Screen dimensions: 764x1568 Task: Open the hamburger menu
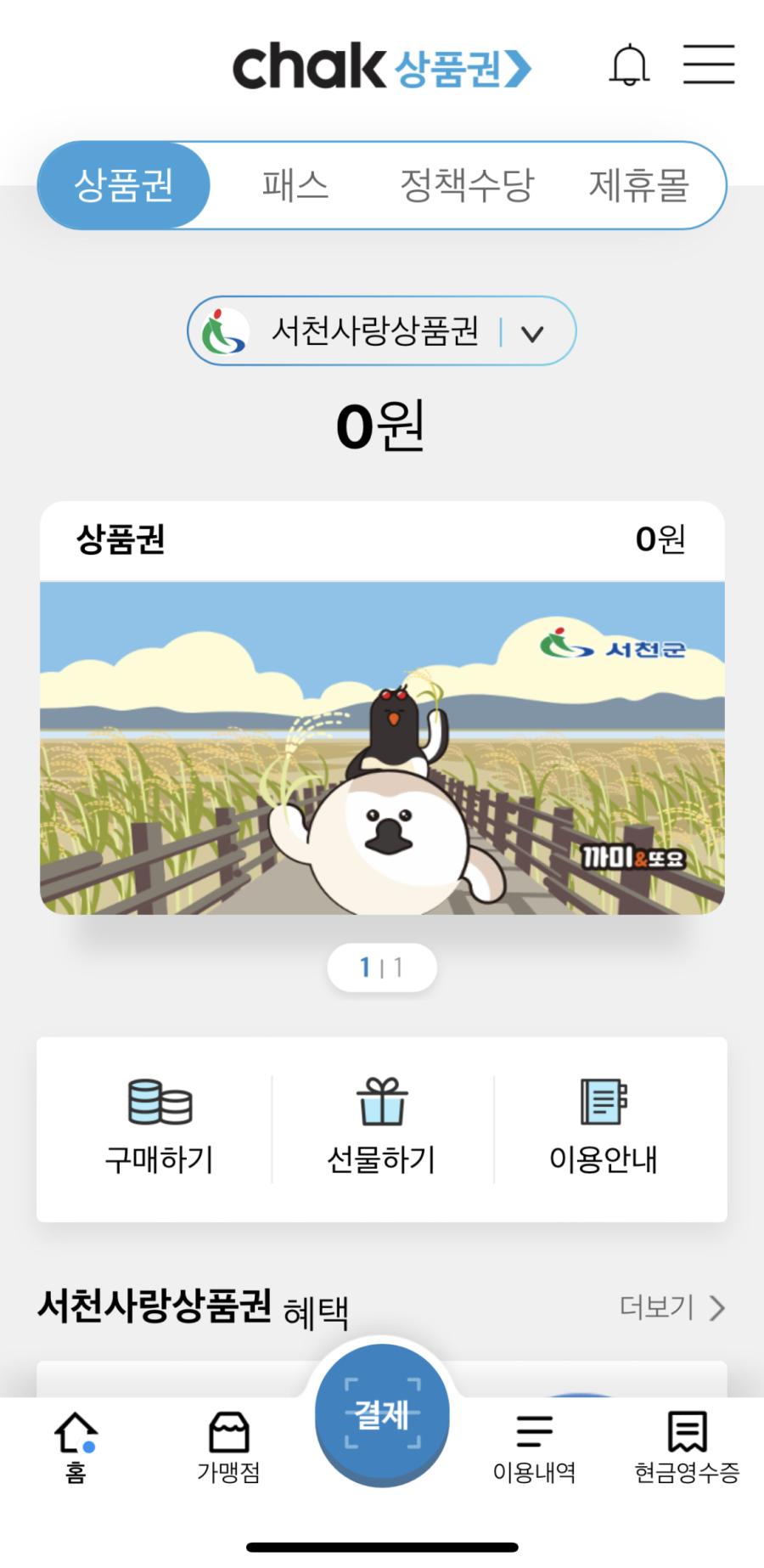click(709, 65)
